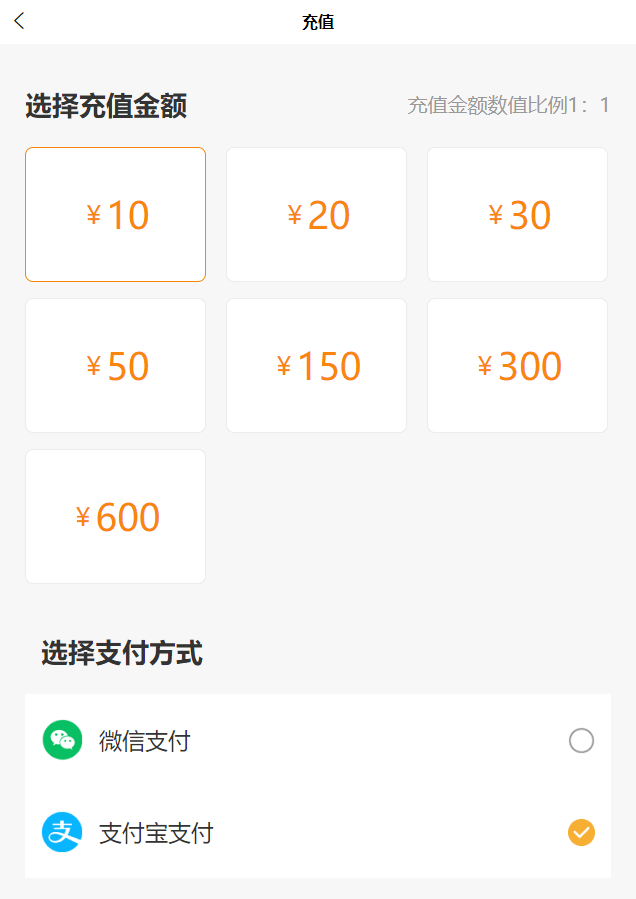Select the ¥600 recharge amount
Viewport: 636px width, 899px height.
[115, 517]
